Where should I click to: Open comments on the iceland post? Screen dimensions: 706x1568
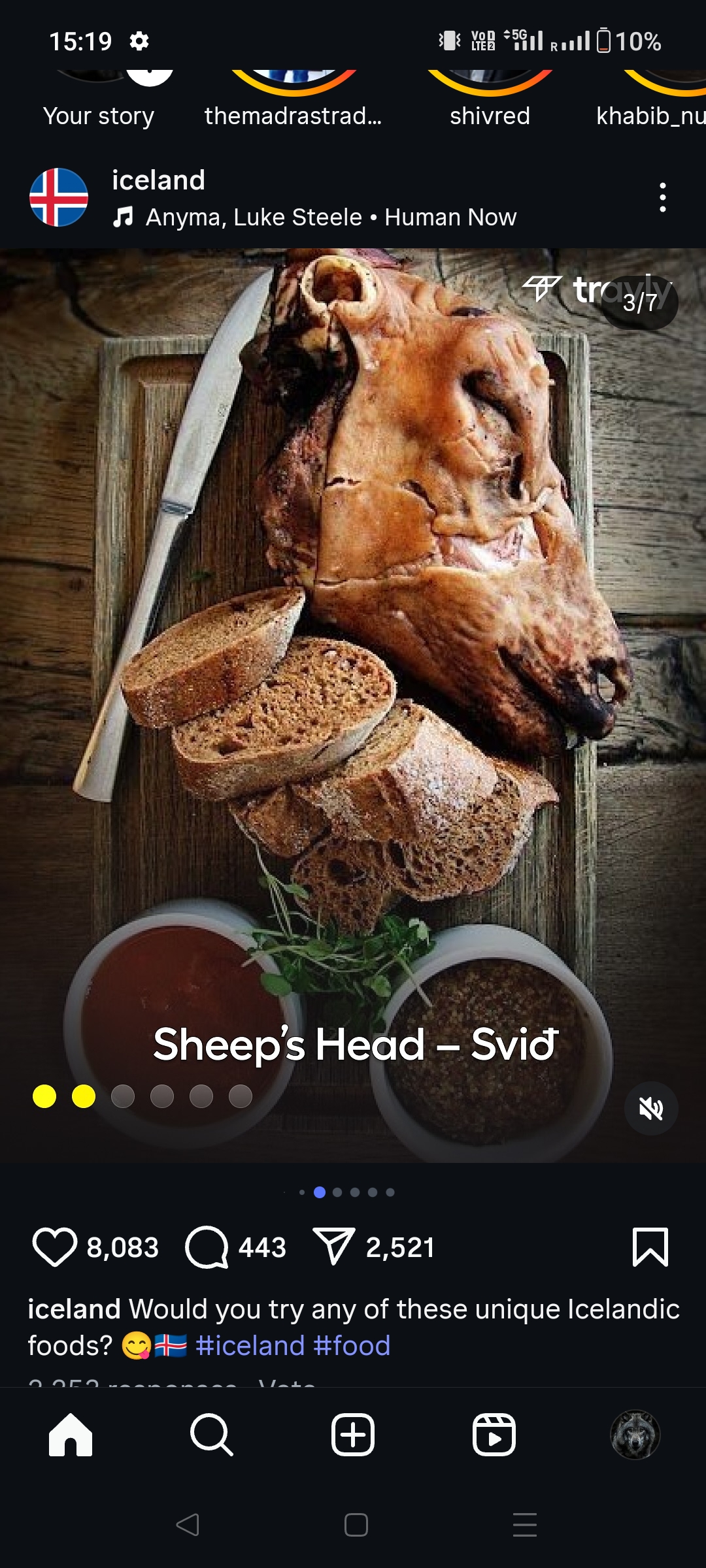(x=207, y=1247)
